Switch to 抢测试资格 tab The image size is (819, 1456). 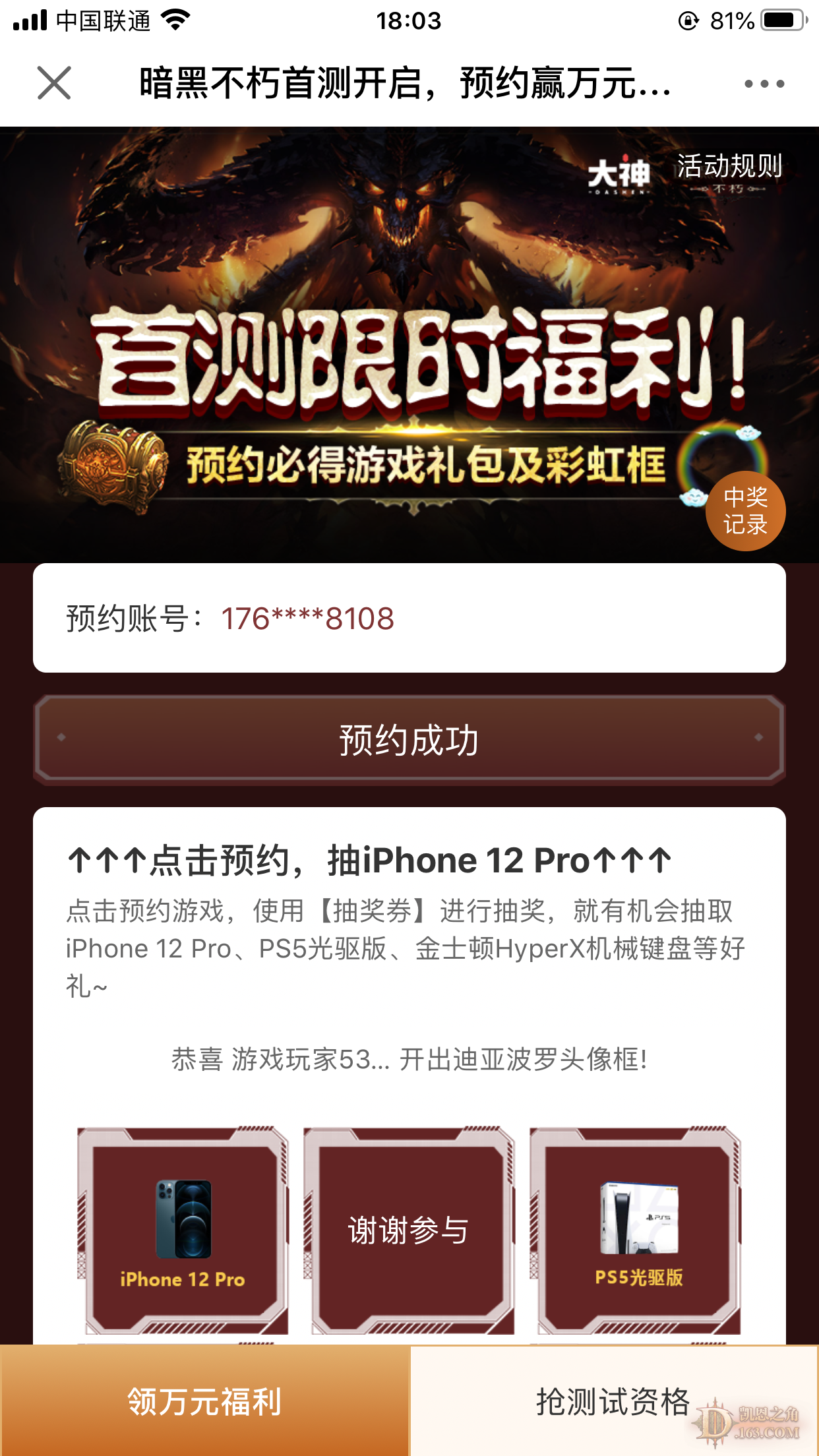pos(613,1401)
